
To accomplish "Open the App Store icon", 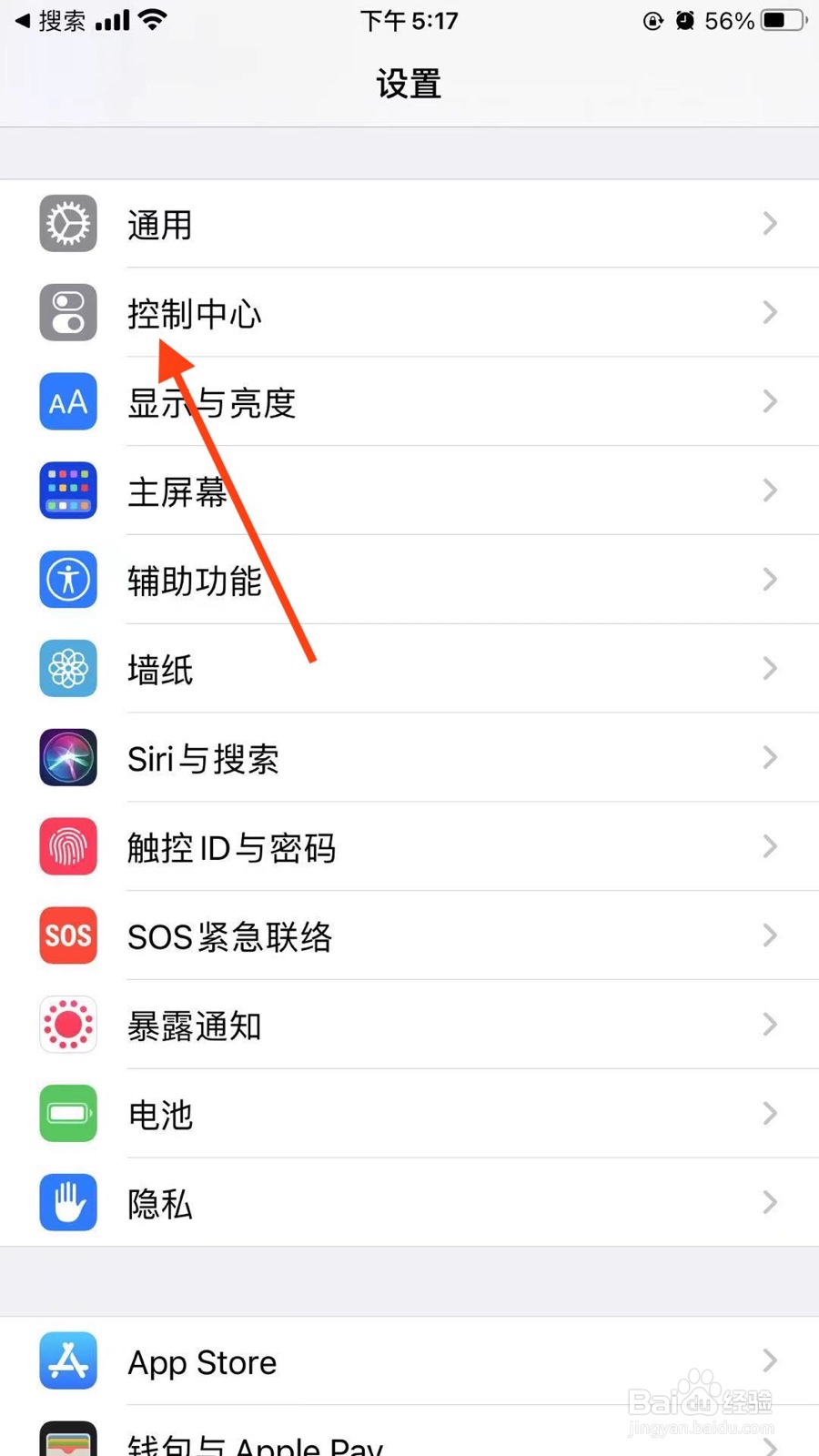I will coord(67,1360).
